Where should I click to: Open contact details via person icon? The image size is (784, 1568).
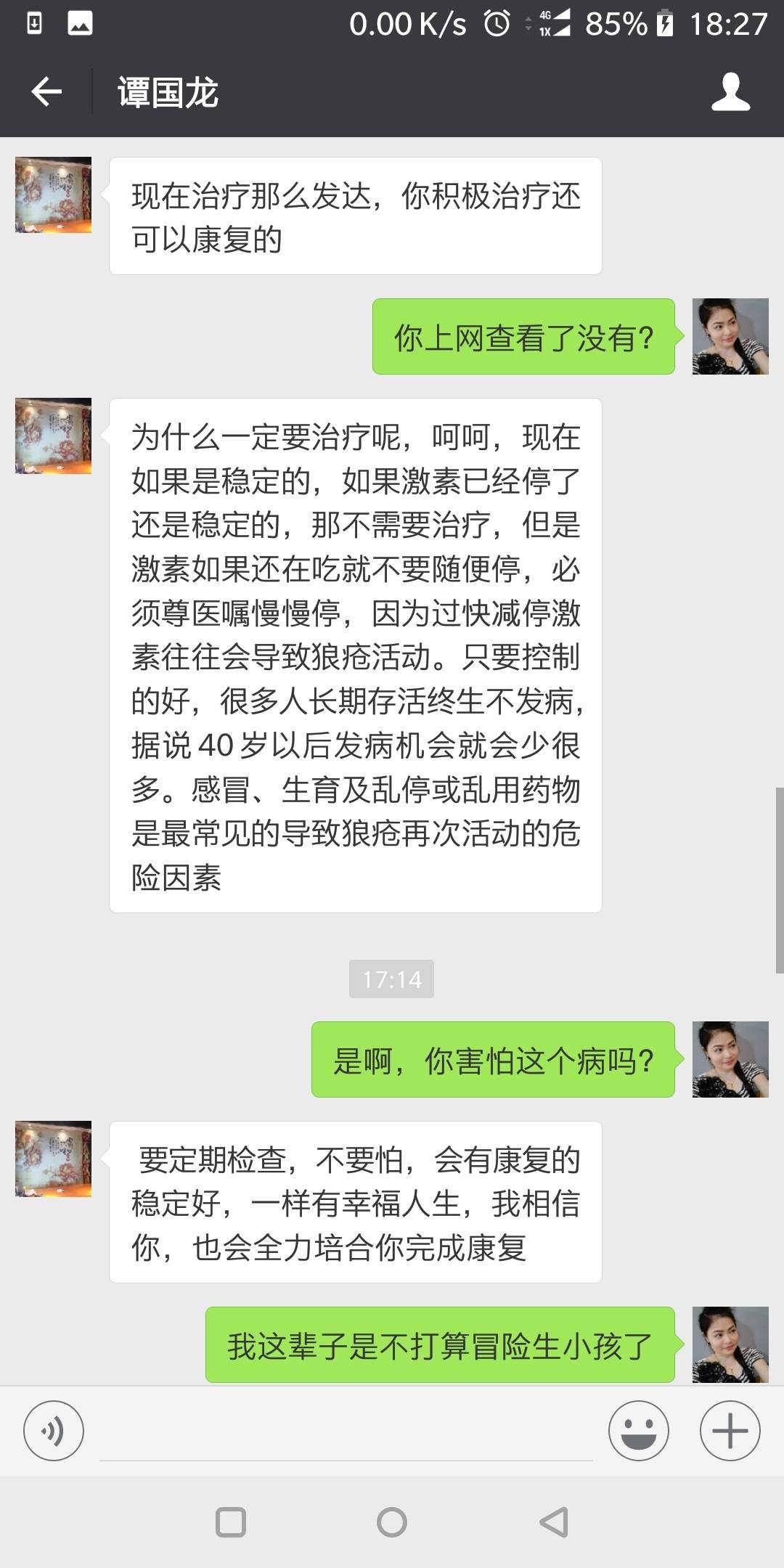tap(731, 92)
